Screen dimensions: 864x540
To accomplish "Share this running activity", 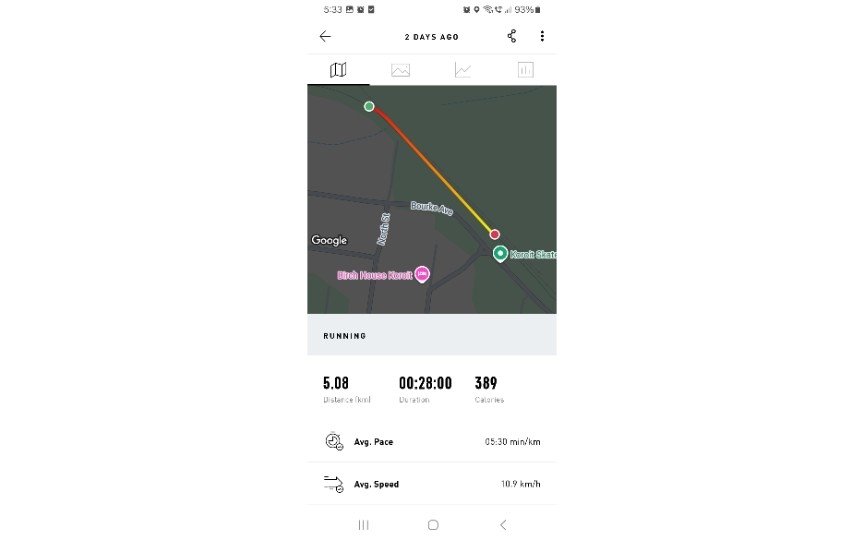I will 512,36.
